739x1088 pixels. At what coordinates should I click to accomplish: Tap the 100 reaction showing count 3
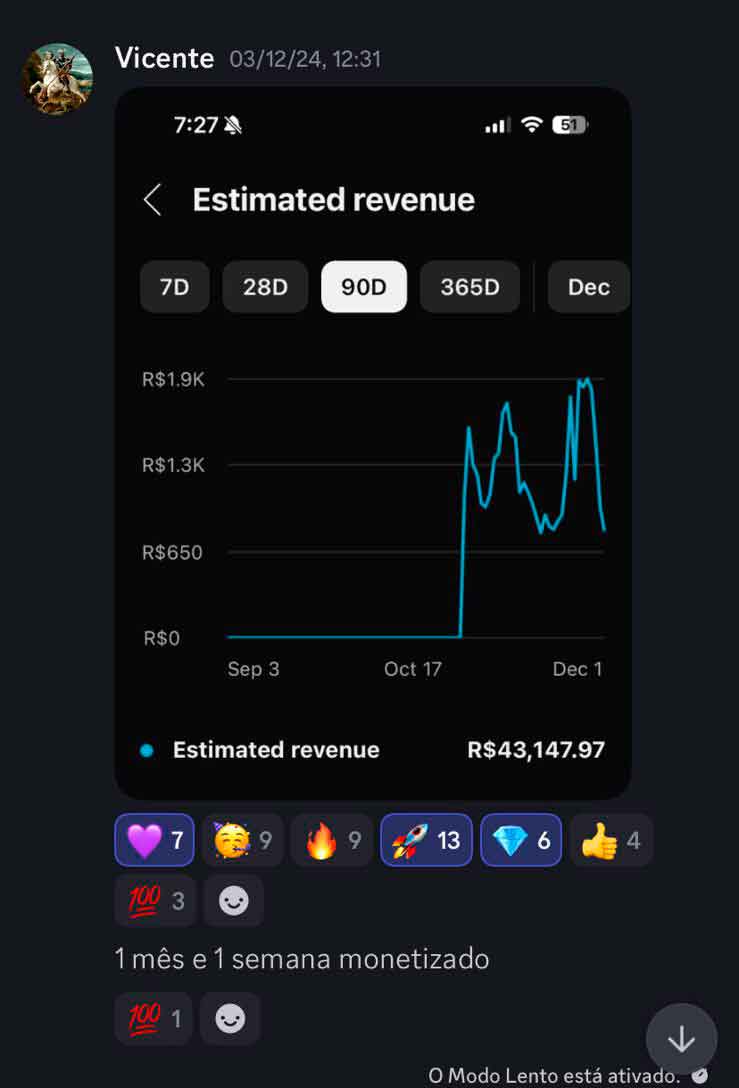point(154,901)
